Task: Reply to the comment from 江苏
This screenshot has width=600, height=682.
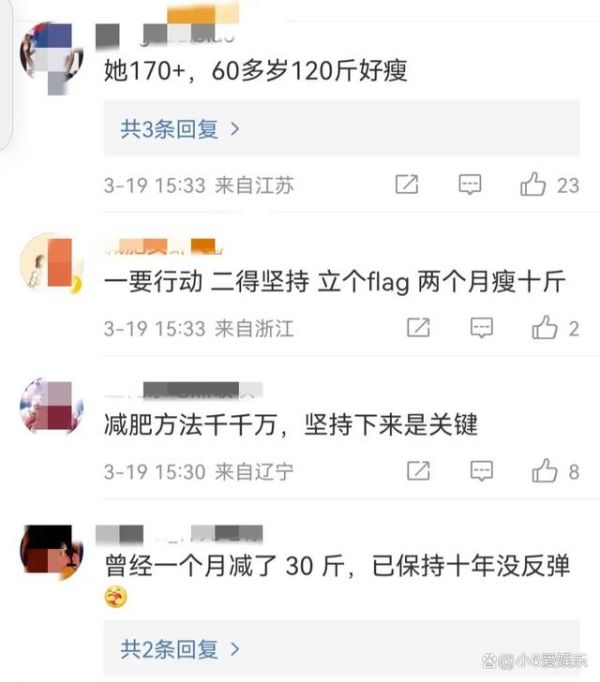Action: click(470, 185)
